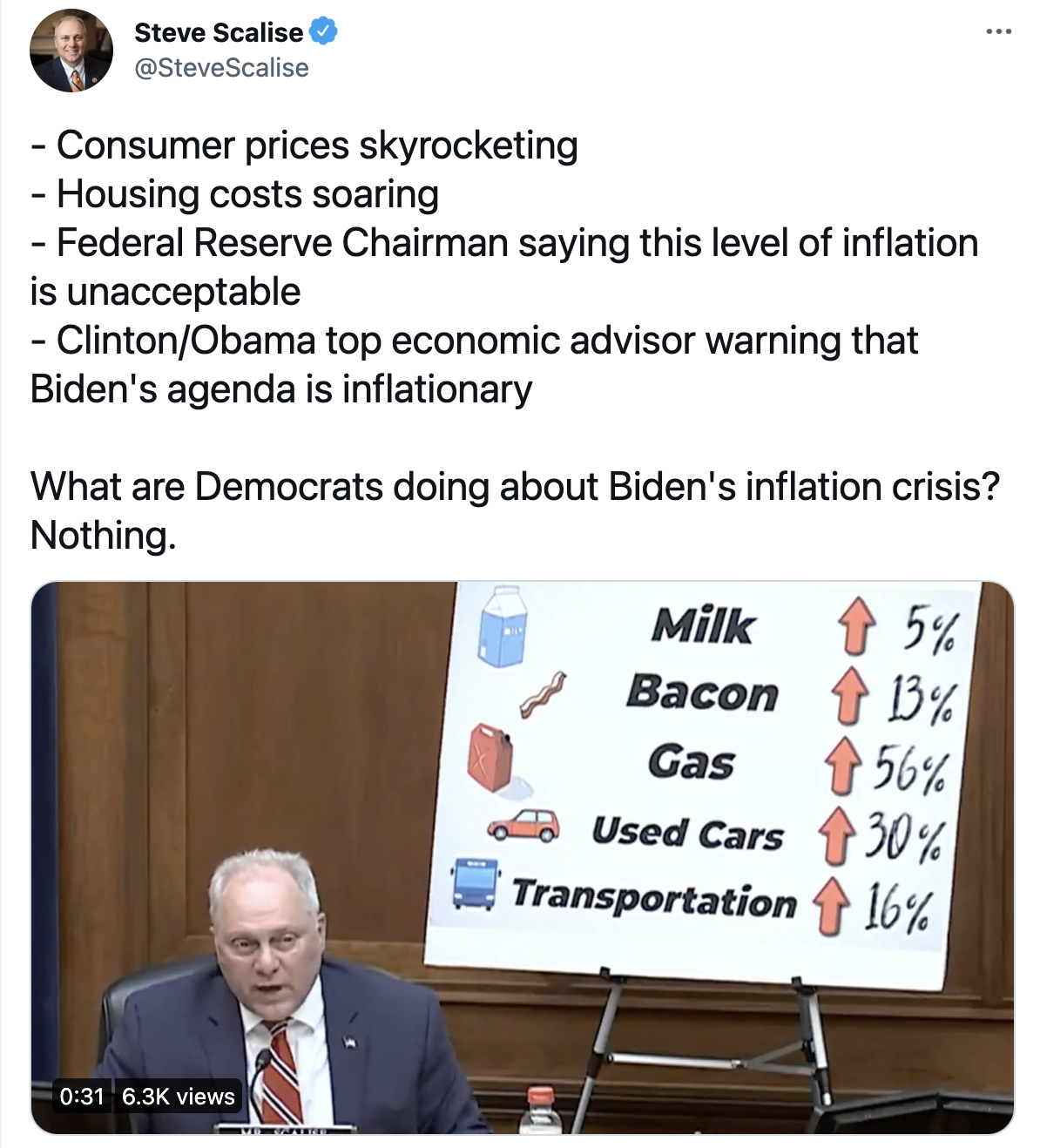Open the Steve Scalise display name

click(x=219, y=32)
